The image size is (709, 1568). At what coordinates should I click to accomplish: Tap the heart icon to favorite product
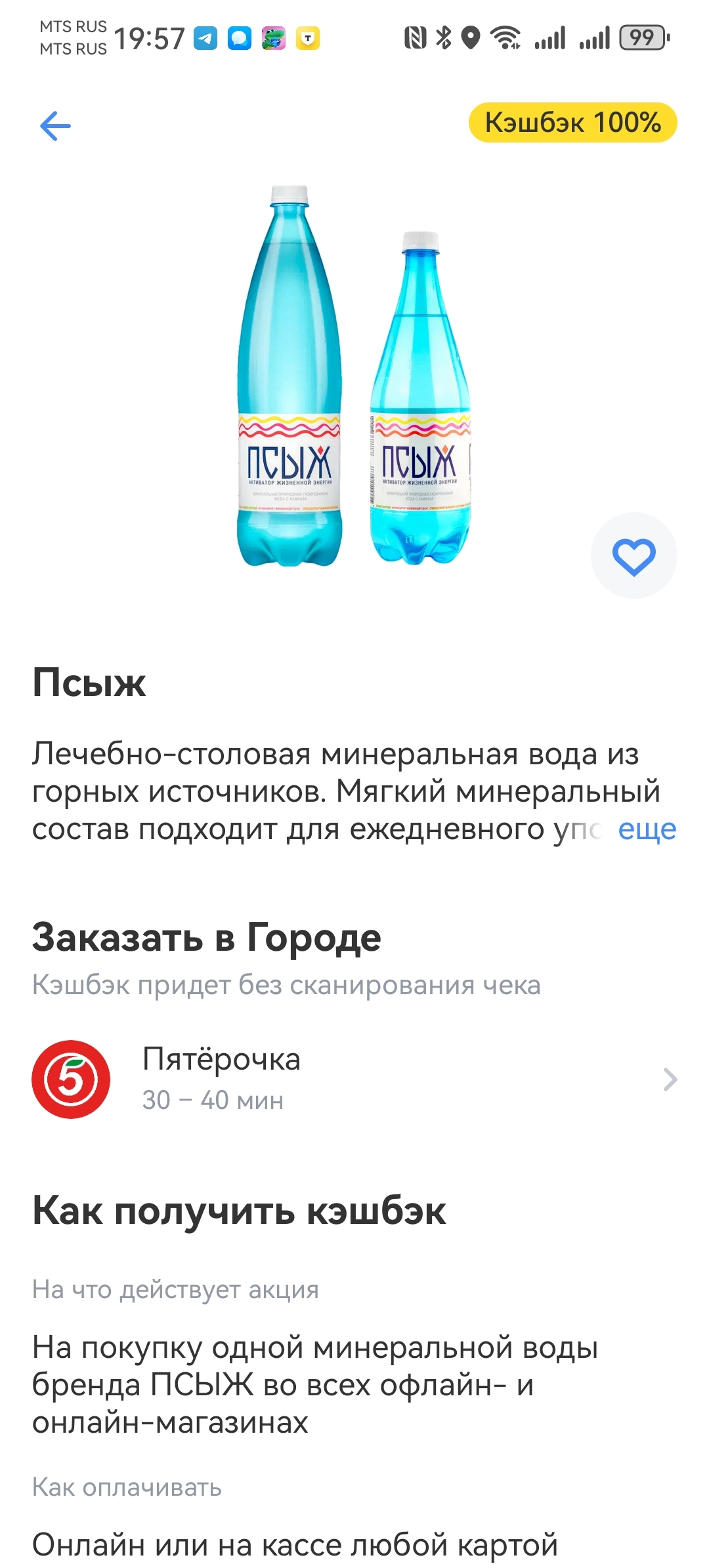(x=633, y=555)
